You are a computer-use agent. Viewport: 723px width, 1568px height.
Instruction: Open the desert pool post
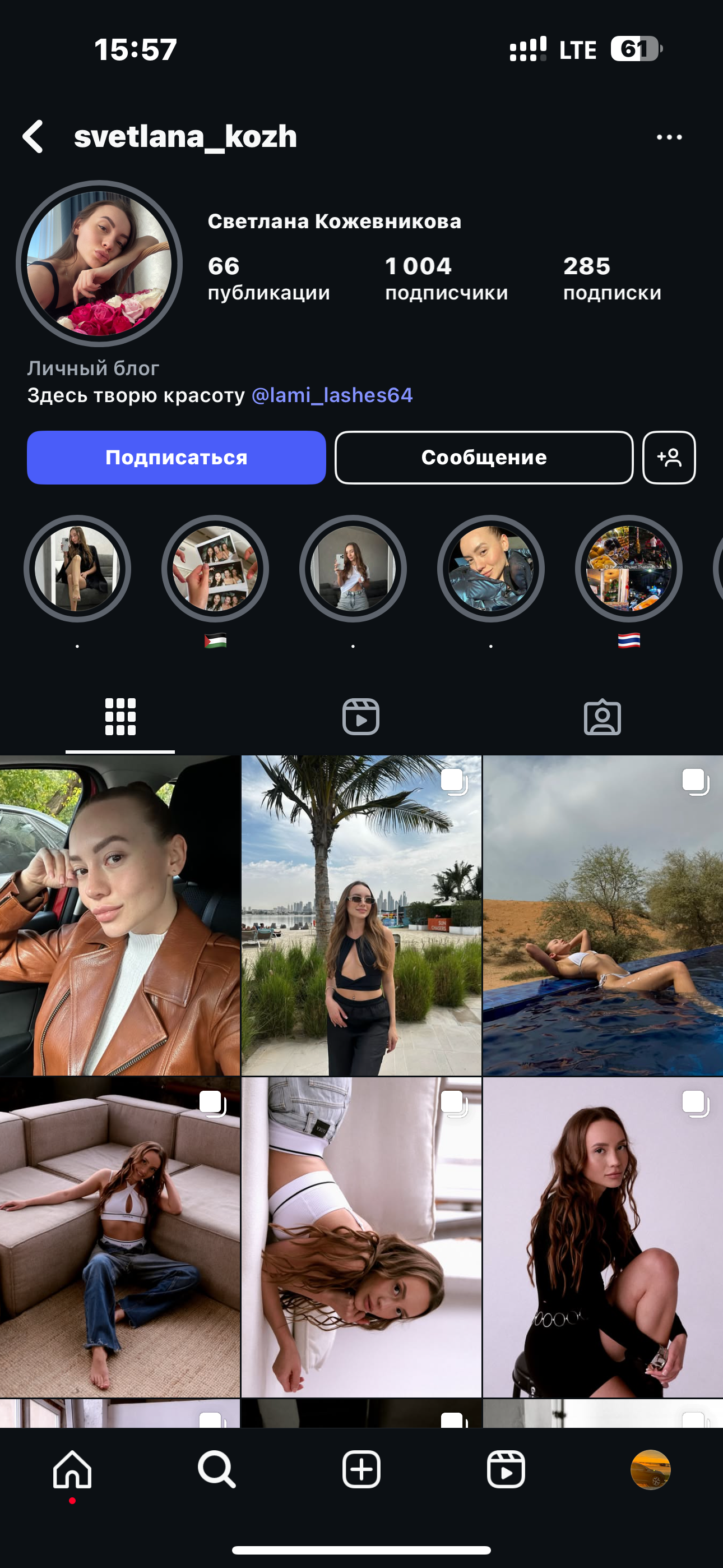coord(603,915)
